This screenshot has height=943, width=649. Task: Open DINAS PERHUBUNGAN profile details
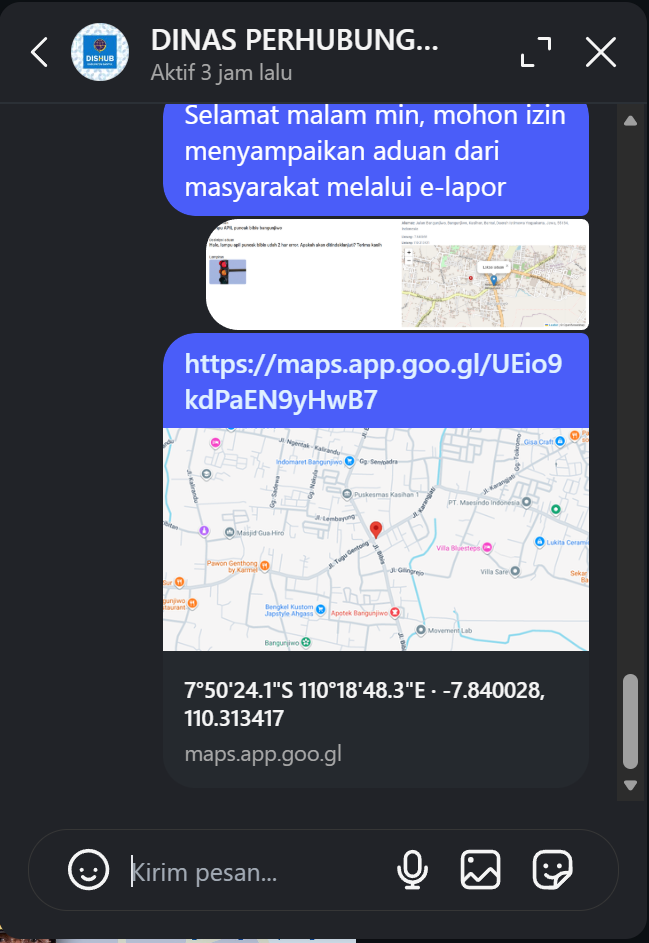pos(294,42)
